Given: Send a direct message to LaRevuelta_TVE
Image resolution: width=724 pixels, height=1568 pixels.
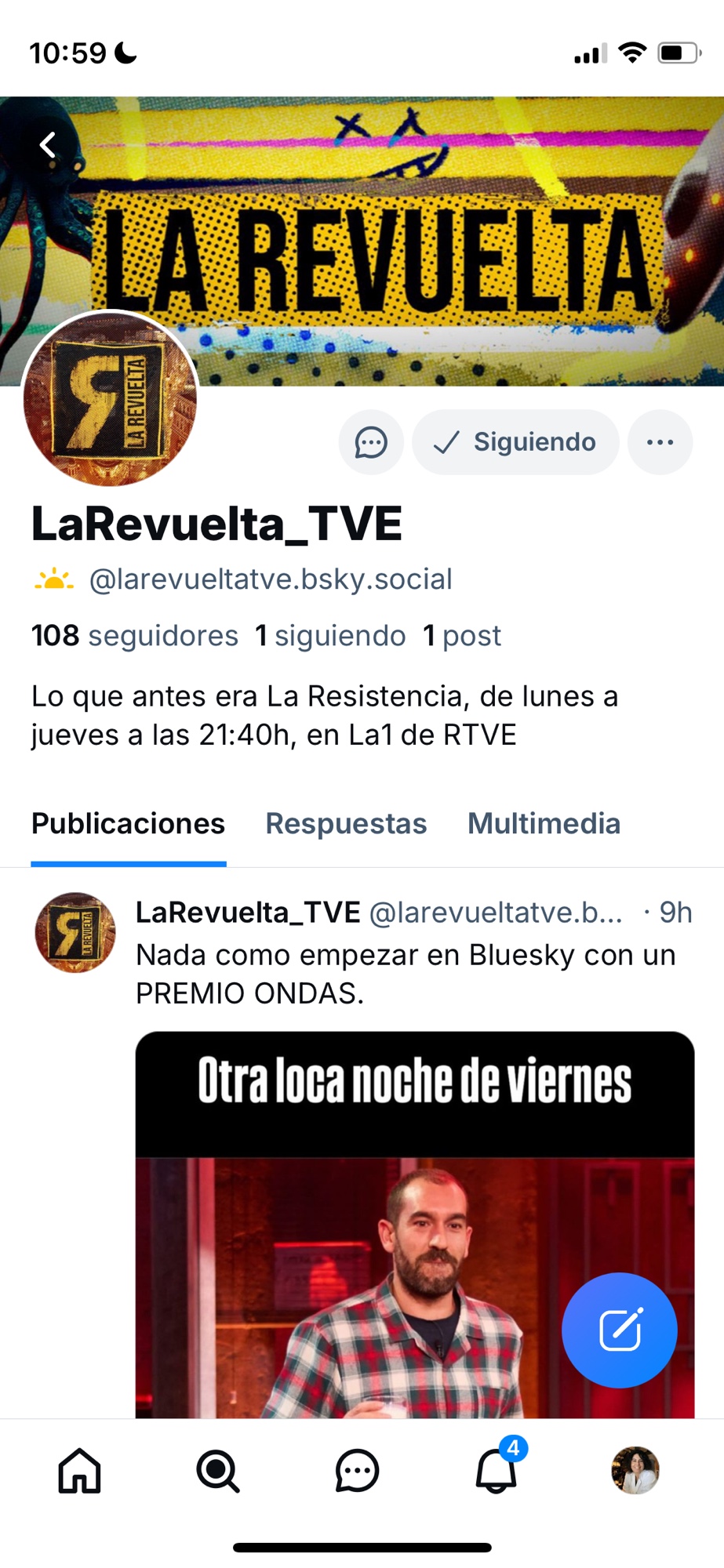Looking at the screenshot, I should click(371, 442).
